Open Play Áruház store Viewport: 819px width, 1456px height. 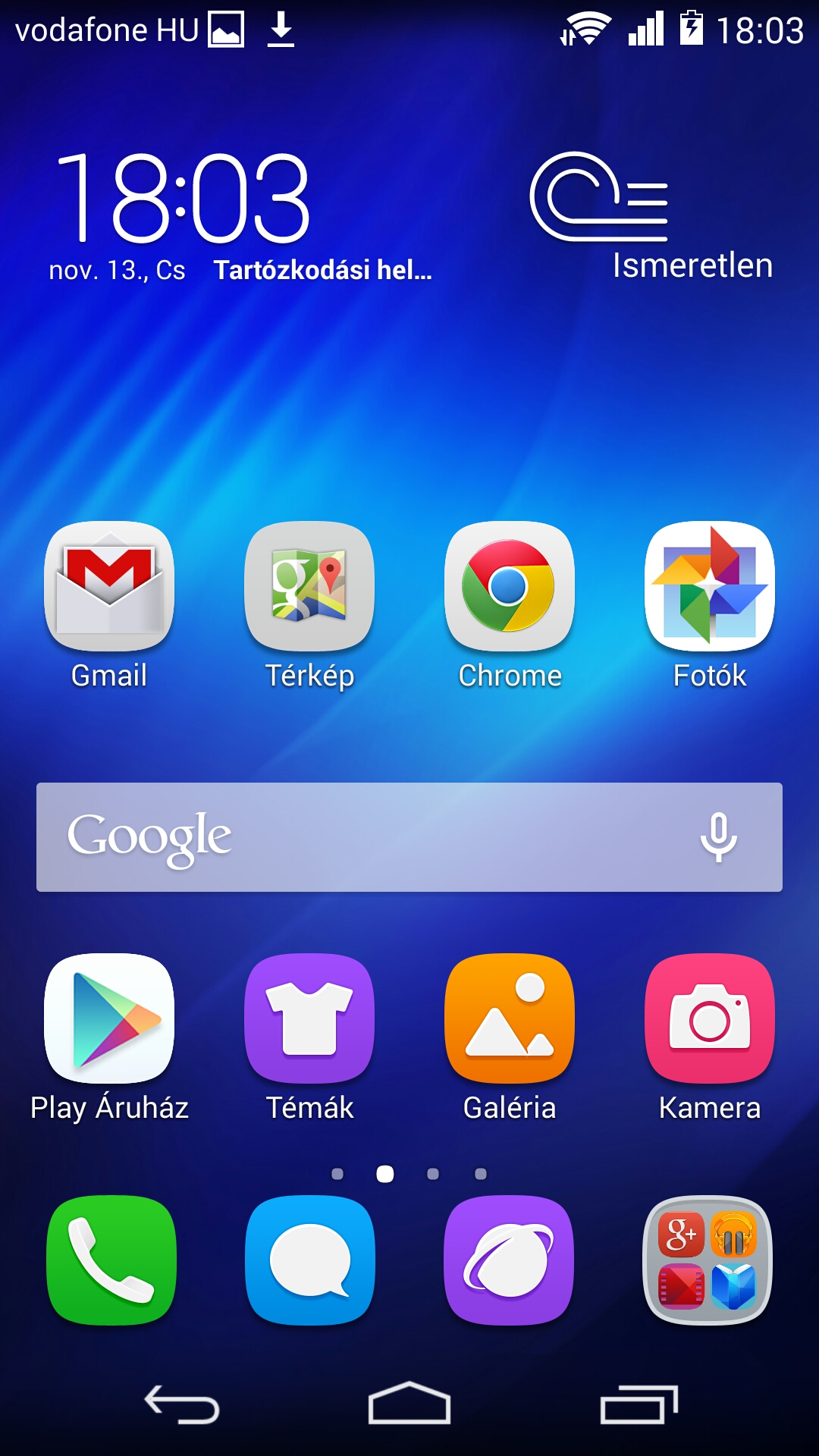(109, 1018)
